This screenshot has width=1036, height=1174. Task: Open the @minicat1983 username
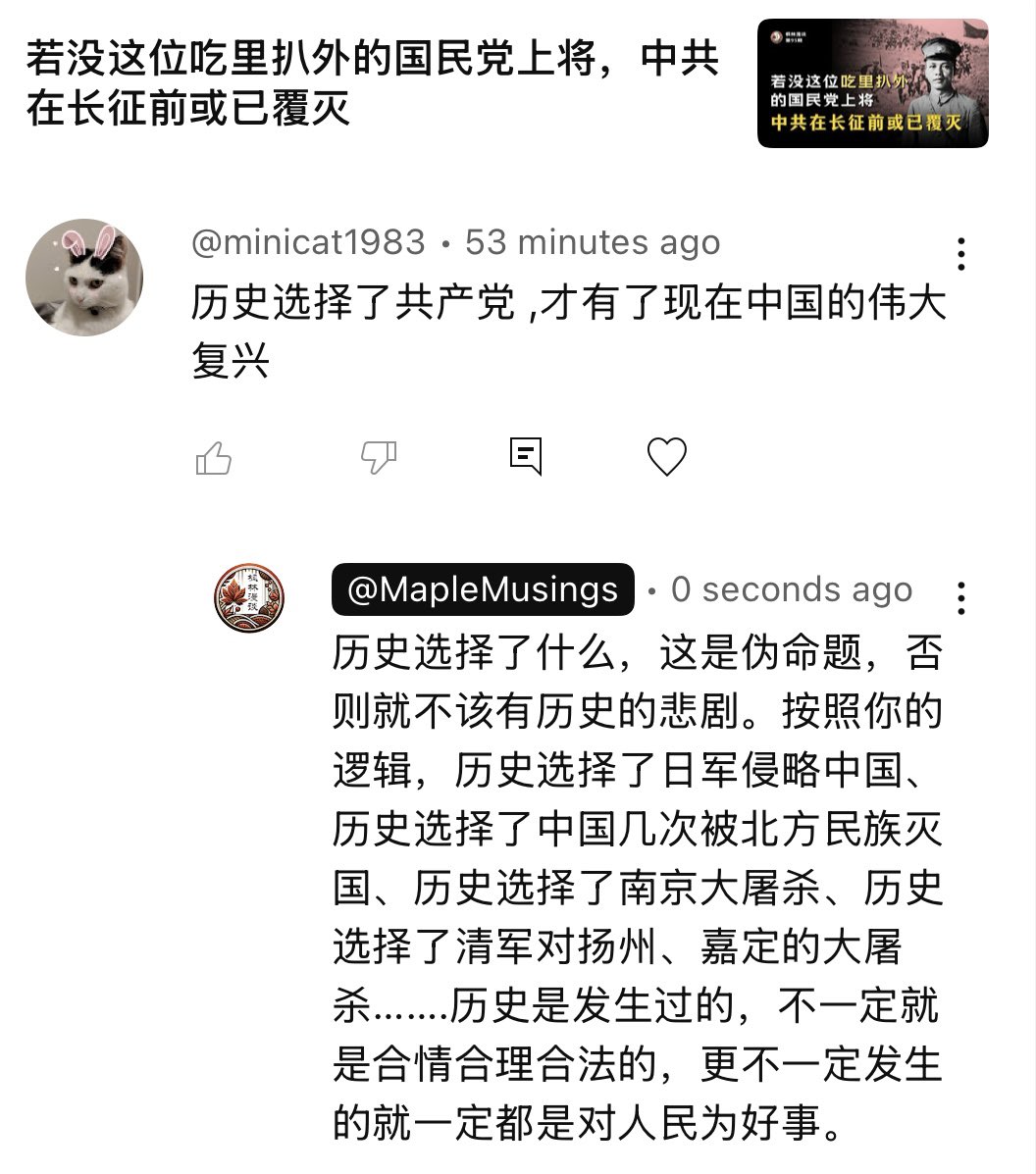[x=308, y=242]
